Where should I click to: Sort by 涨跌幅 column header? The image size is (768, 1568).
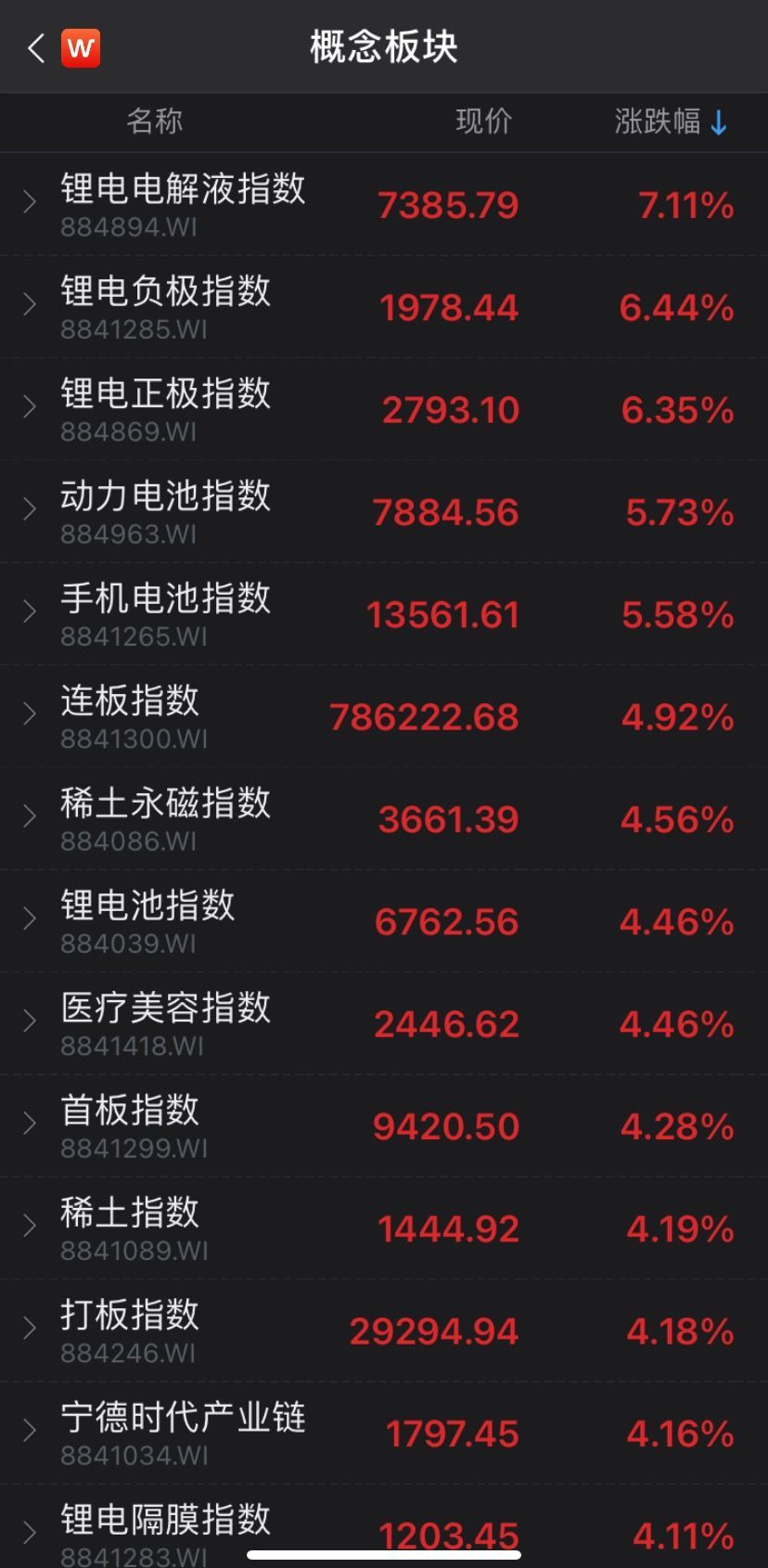tap(670, 122)
